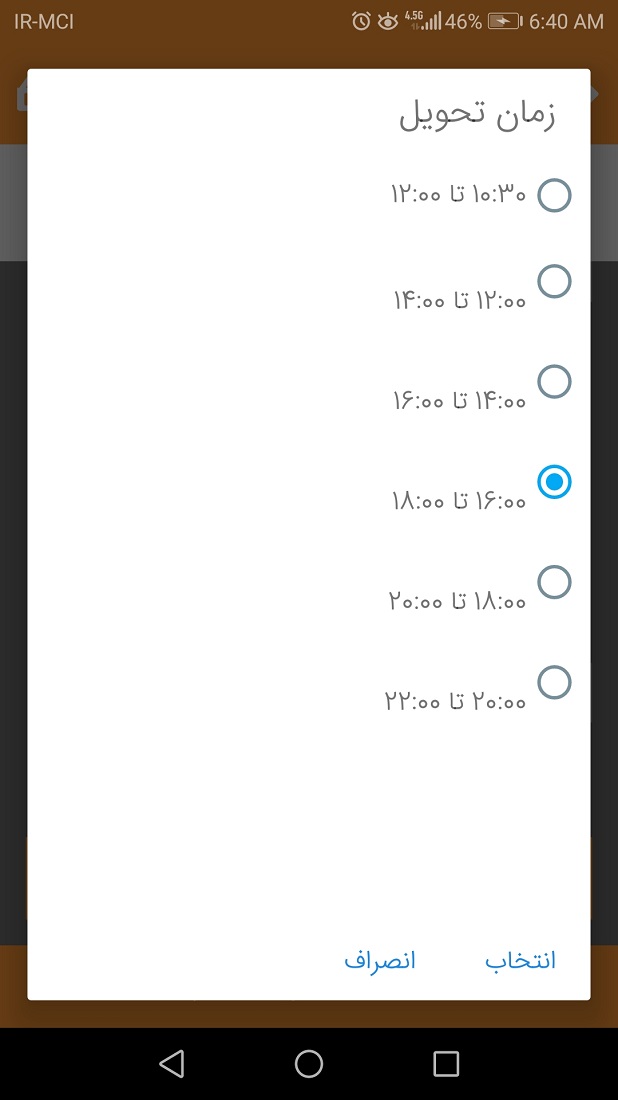Go back using the system back button
The width and height of the screenshot is (618, 1100).
[172, 1063]
